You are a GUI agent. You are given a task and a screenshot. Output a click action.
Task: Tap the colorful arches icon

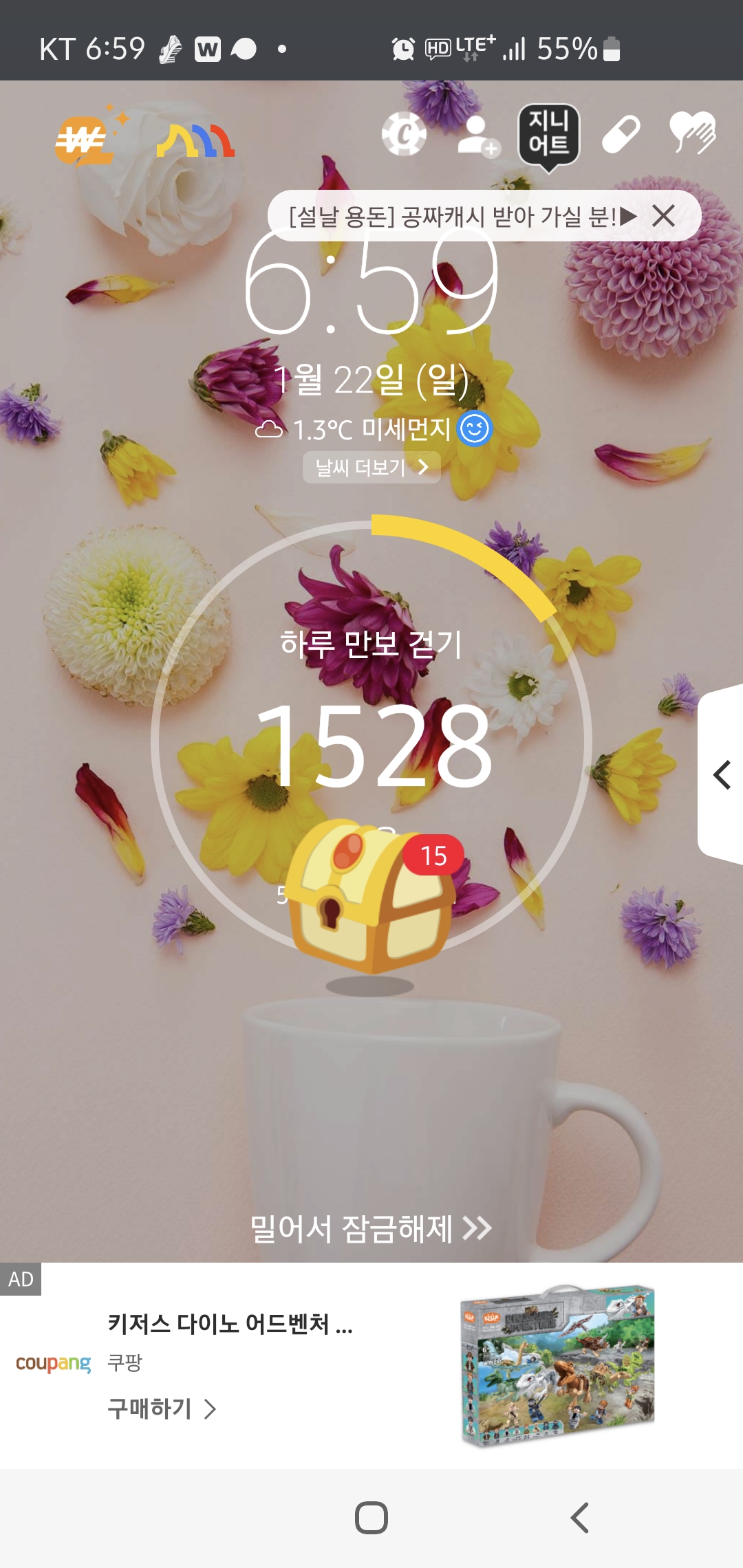pyautogui.click(x=196, y=140)
